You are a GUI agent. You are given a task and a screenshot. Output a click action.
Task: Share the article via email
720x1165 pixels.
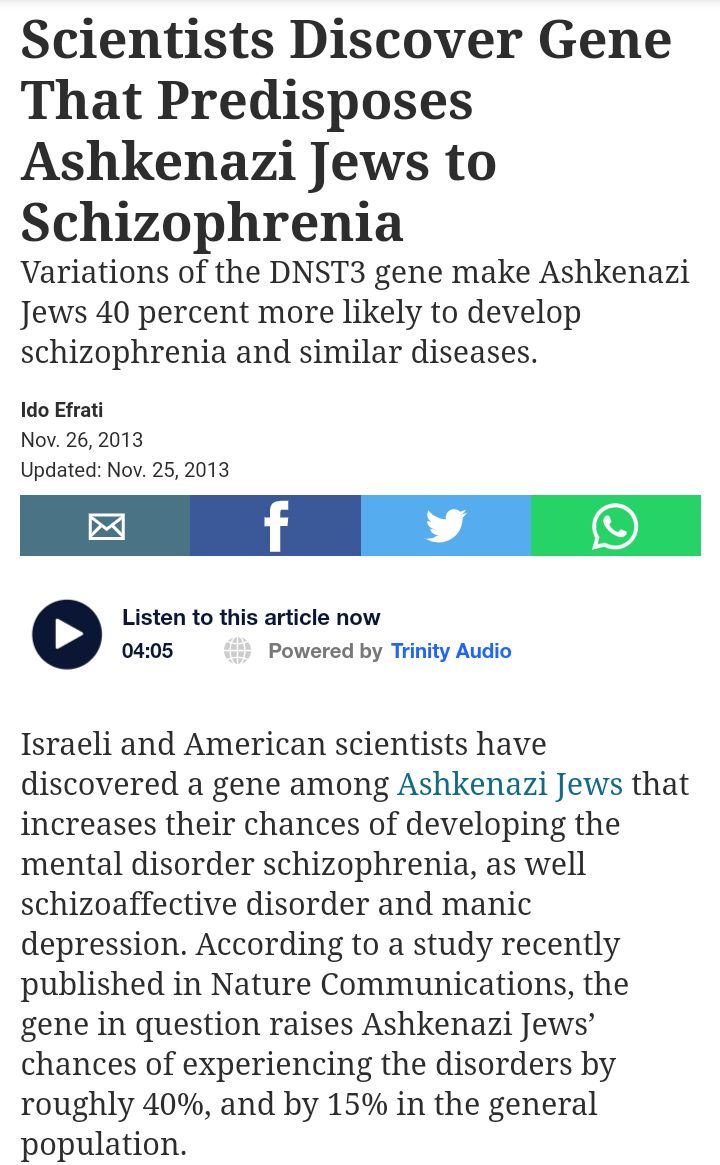point(105,526)
